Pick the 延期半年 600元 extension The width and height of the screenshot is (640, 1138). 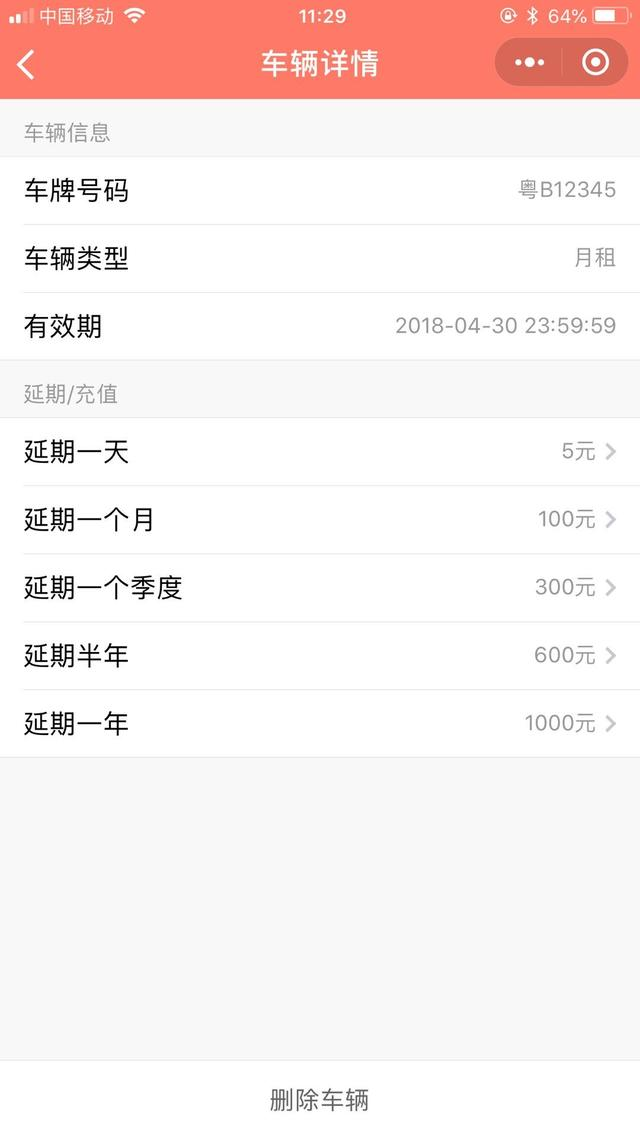pos(320,656)
